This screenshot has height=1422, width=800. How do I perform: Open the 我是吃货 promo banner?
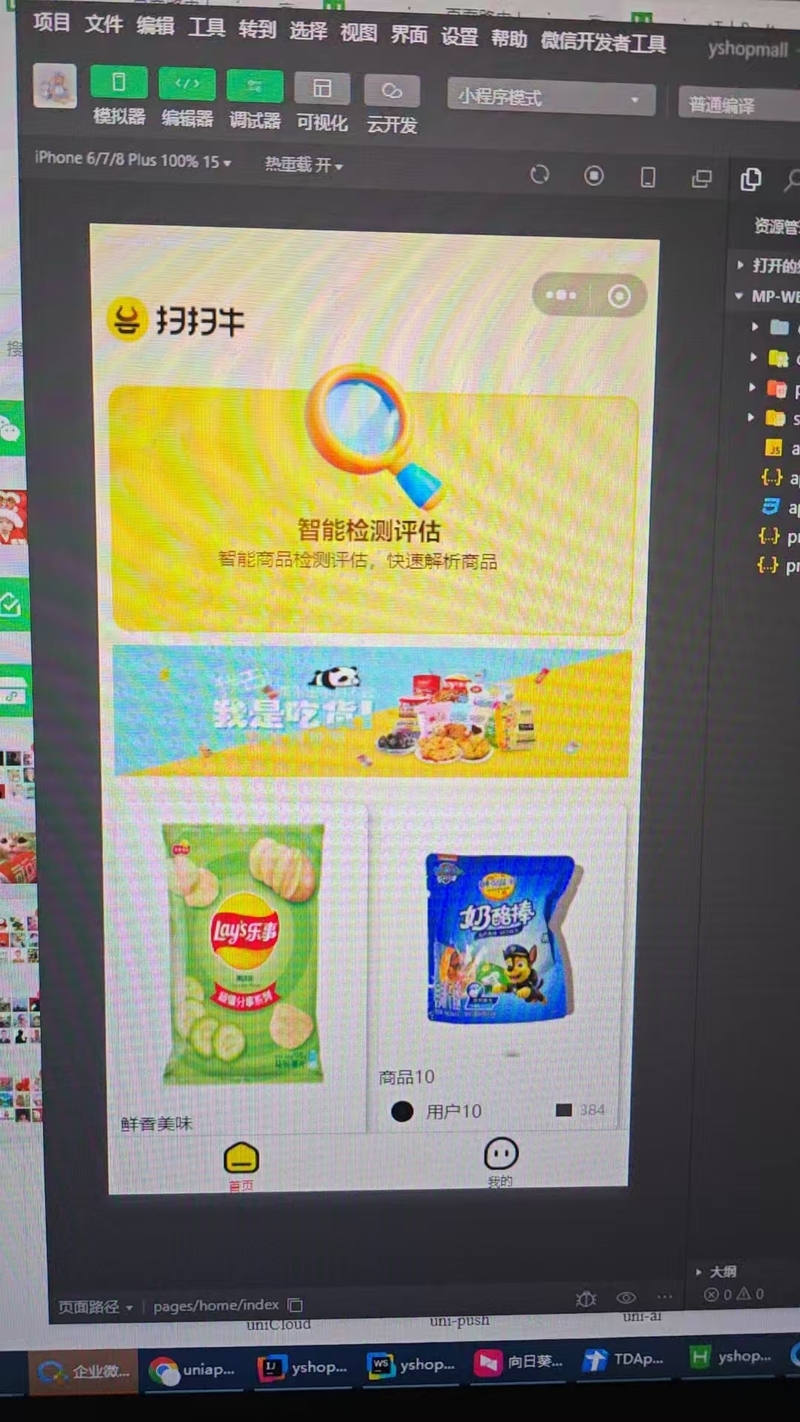pyautogui.click(x=372, y=711)
